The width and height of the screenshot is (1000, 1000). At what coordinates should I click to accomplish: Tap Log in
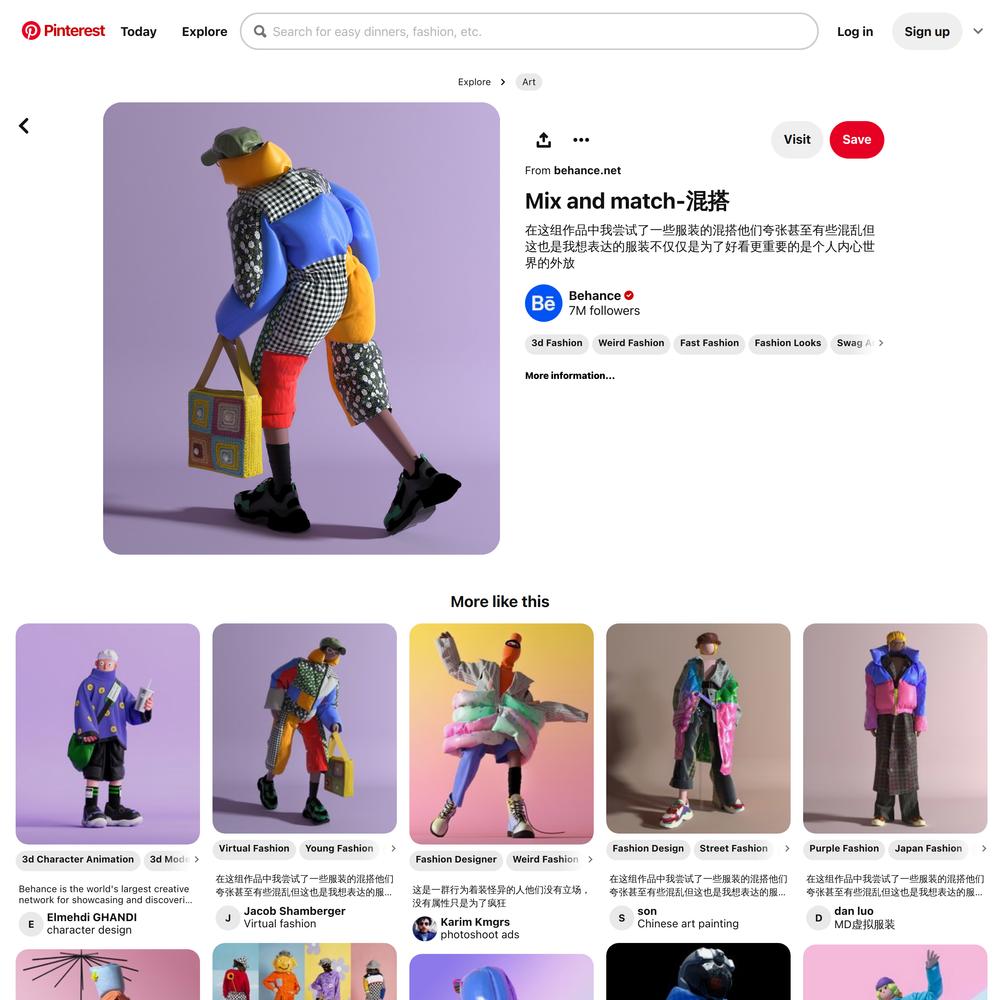point(854,32)
